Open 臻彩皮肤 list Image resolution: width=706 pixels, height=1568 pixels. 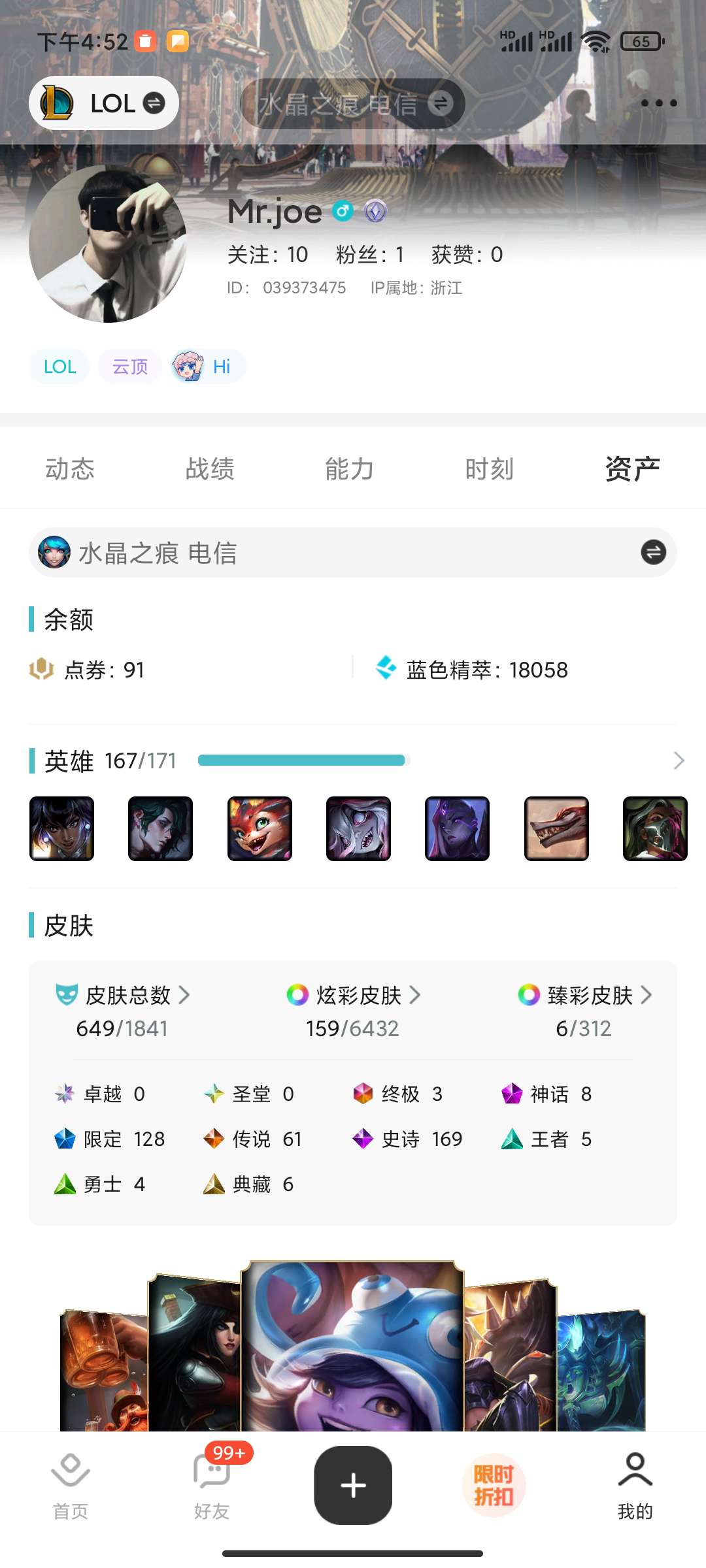584,996
